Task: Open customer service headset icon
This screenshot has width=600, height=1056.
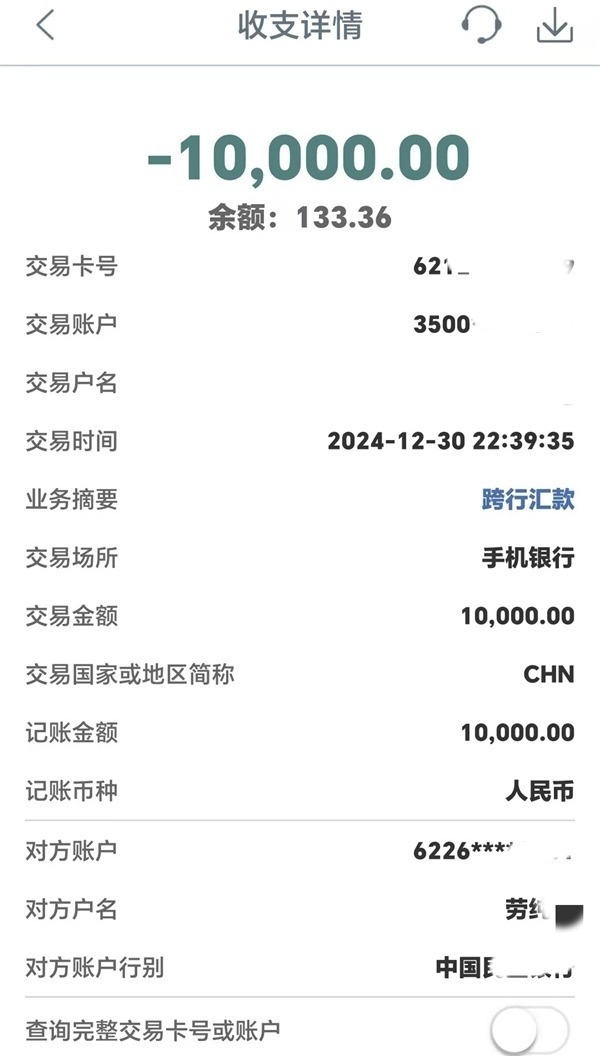Action: tap(481, 26)
